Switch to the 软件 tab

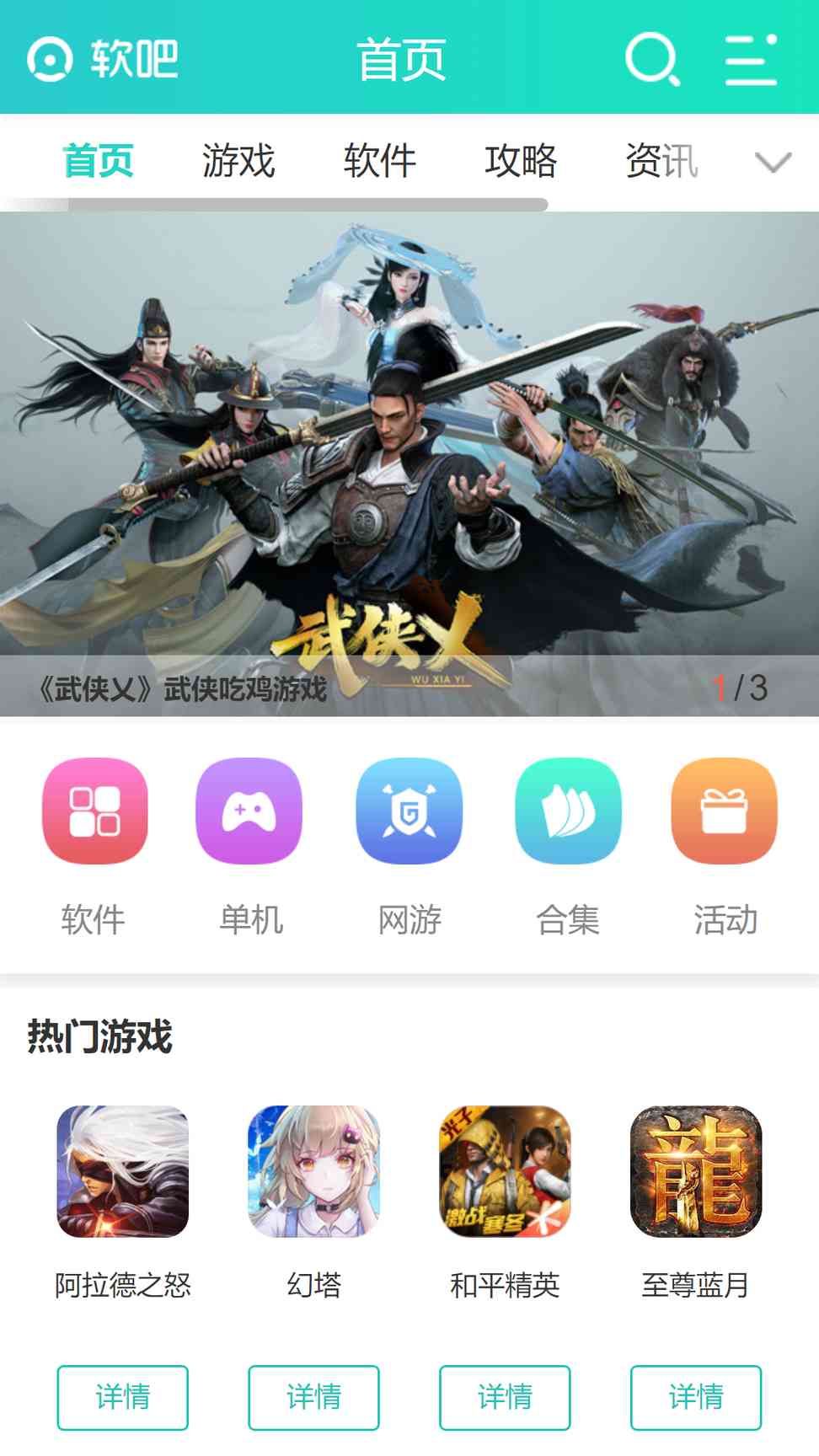click(x=380, y=160)
